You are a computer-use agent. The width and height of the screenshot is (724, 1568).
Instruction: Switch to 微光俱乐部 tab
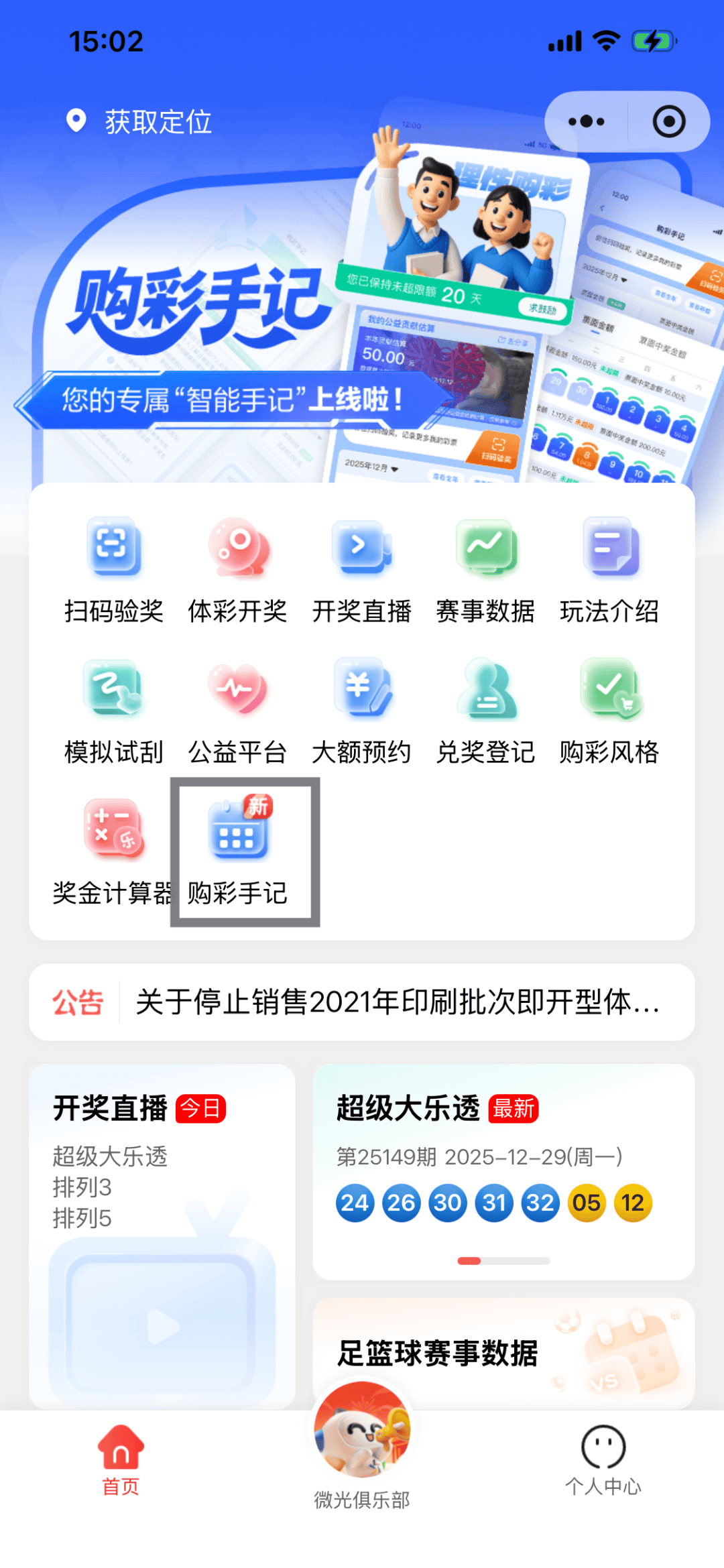[x=362, y=1448]
